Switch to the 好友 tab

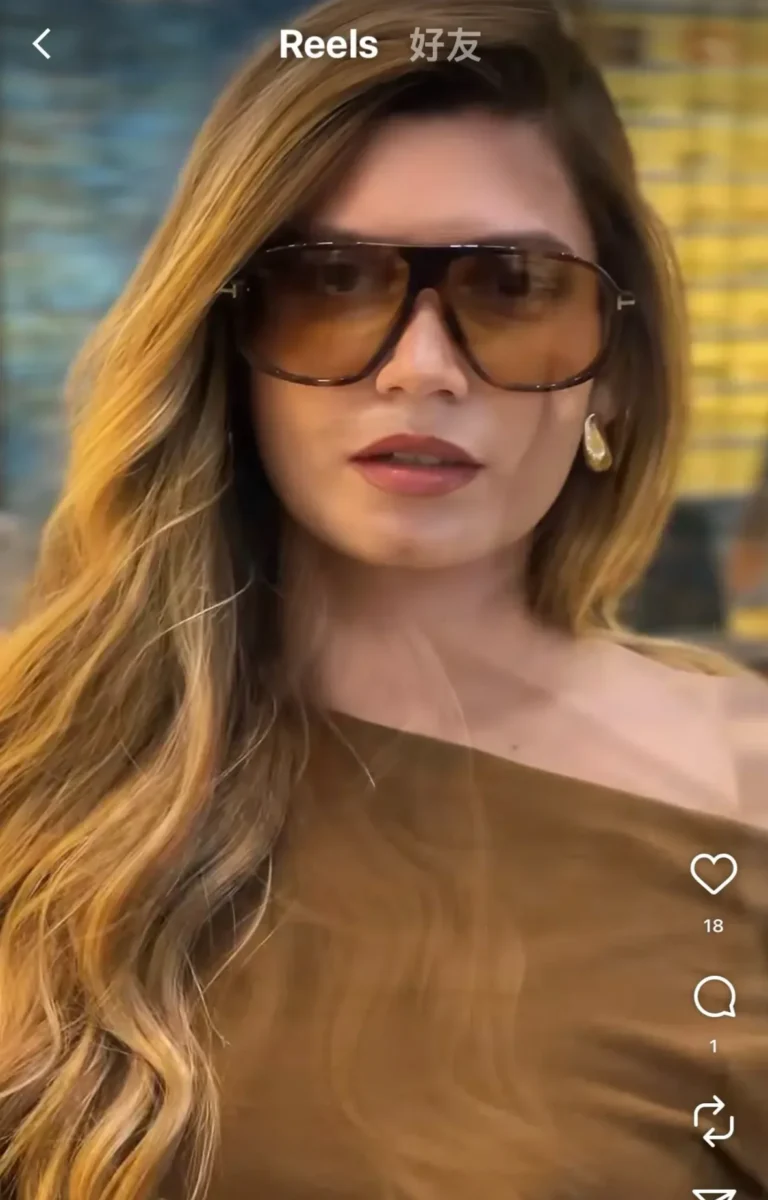pos(445,45)
